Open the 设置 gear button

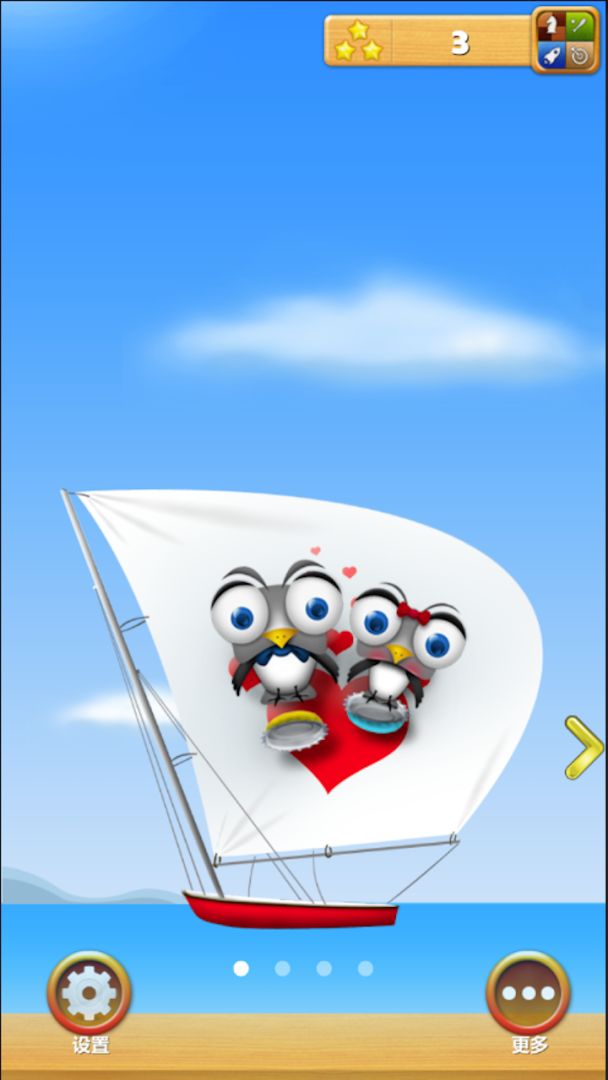(x=90, y=993)
